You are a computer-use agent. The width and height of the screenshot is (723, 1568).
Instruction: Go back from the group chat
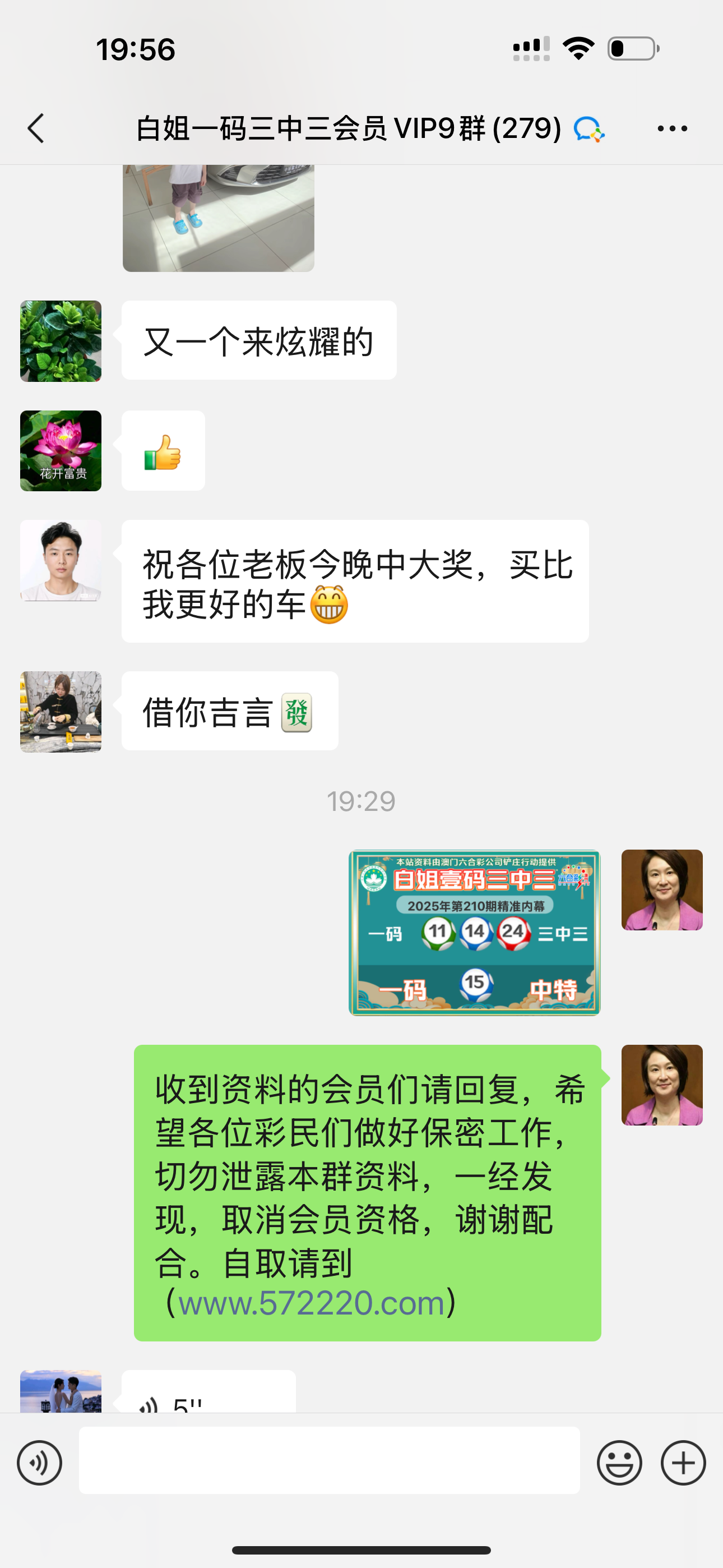(36, 128)
